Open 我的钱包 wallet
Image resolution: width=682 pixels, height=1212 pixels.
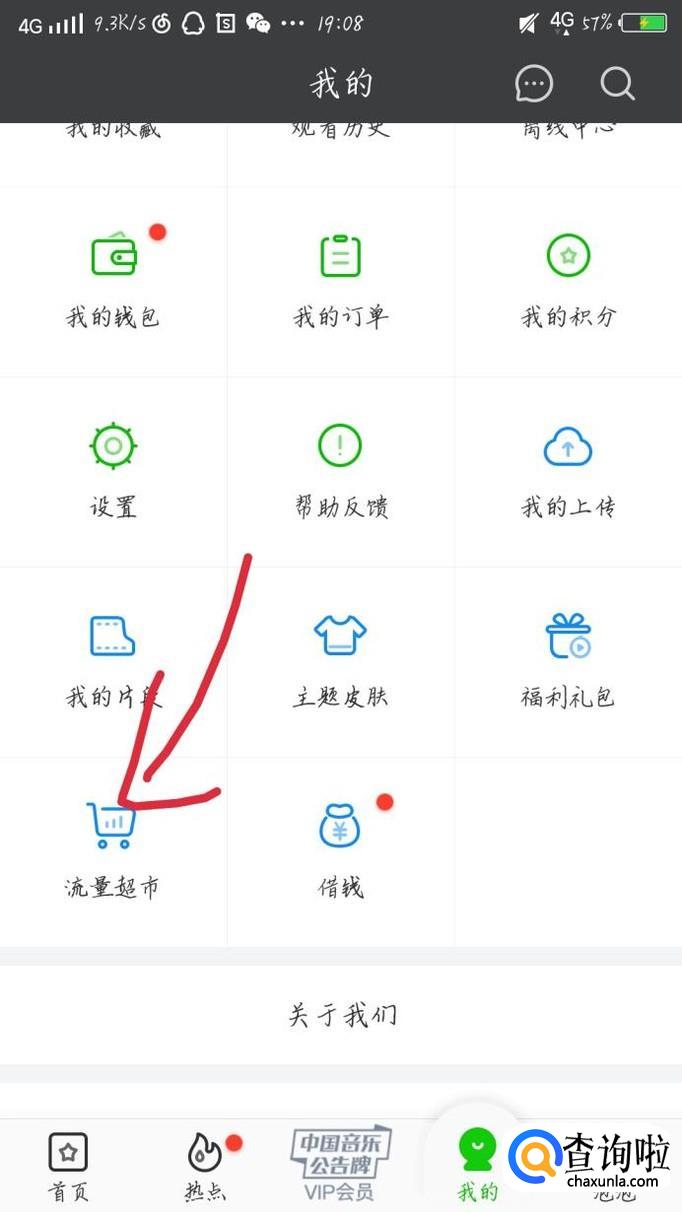click(x=113, y=280)
